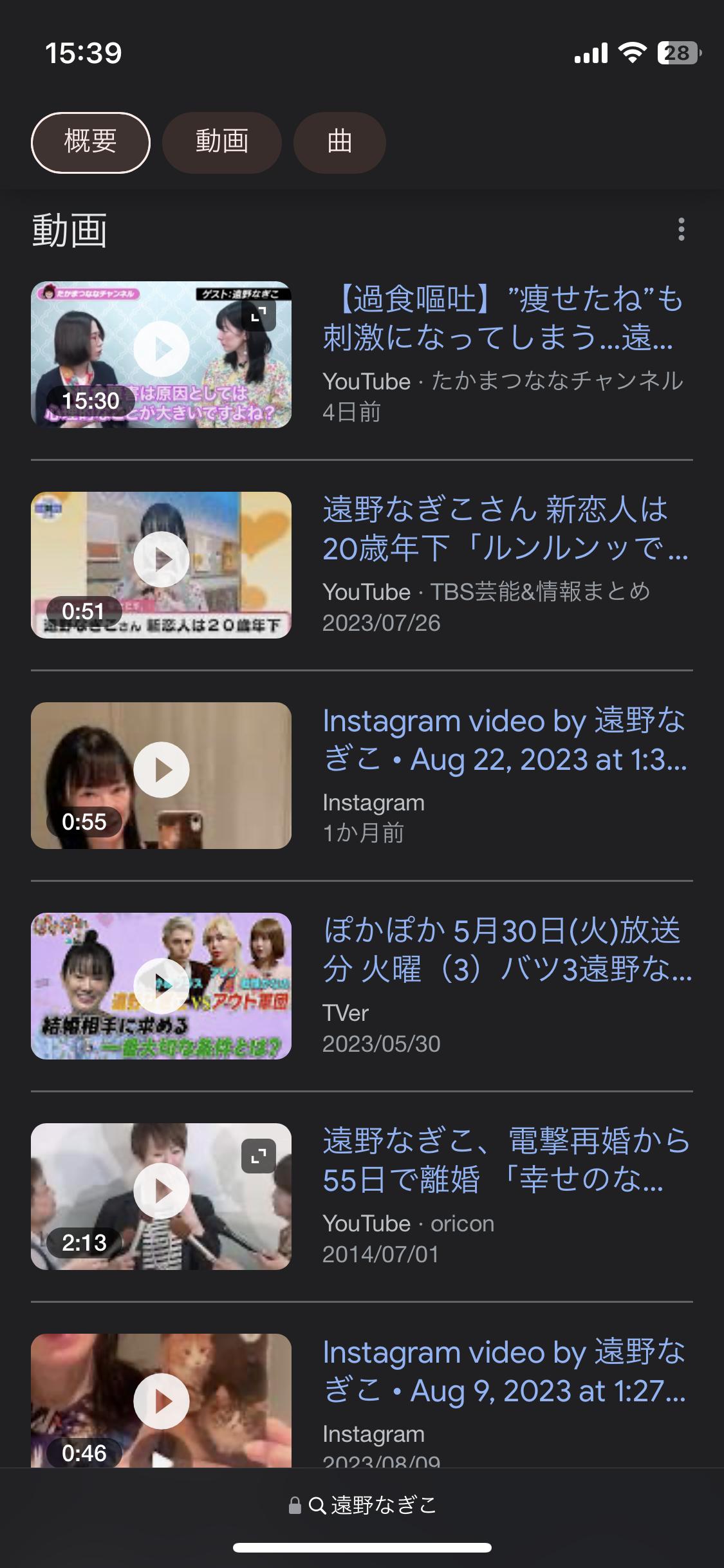Open the three-dot menu beside 動画 heading
This screenshot has width=724, height=1568.
click(681, 230)
